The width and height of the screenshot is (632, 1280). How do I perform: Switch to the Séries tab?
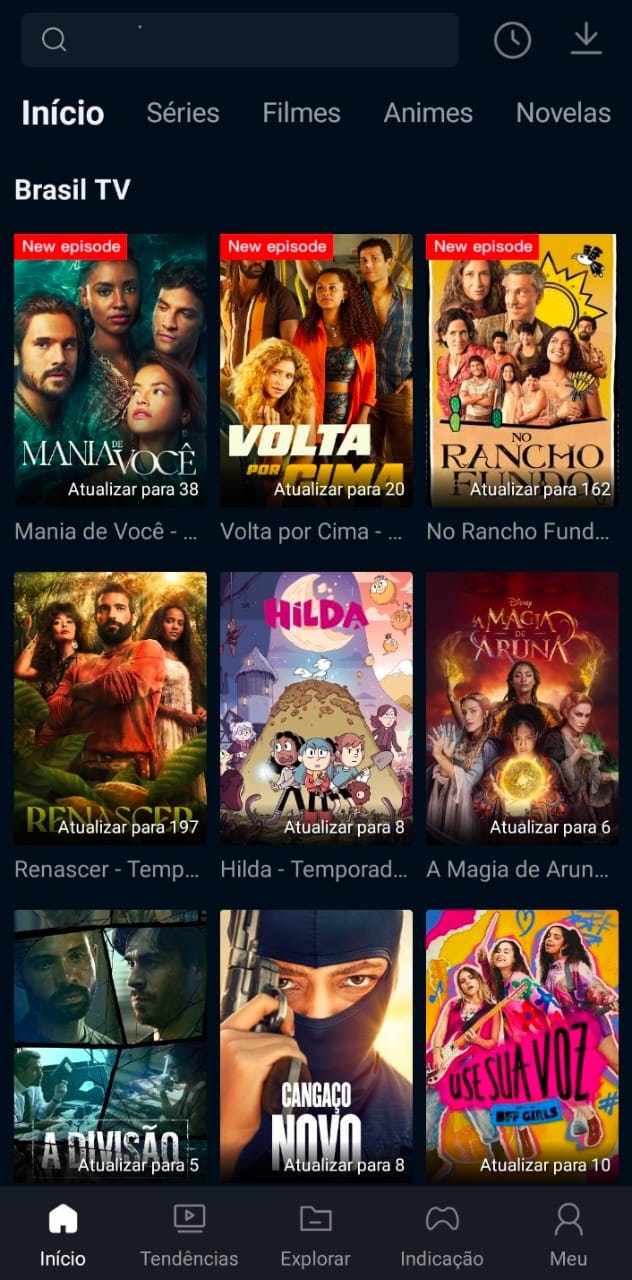(183, 113)
